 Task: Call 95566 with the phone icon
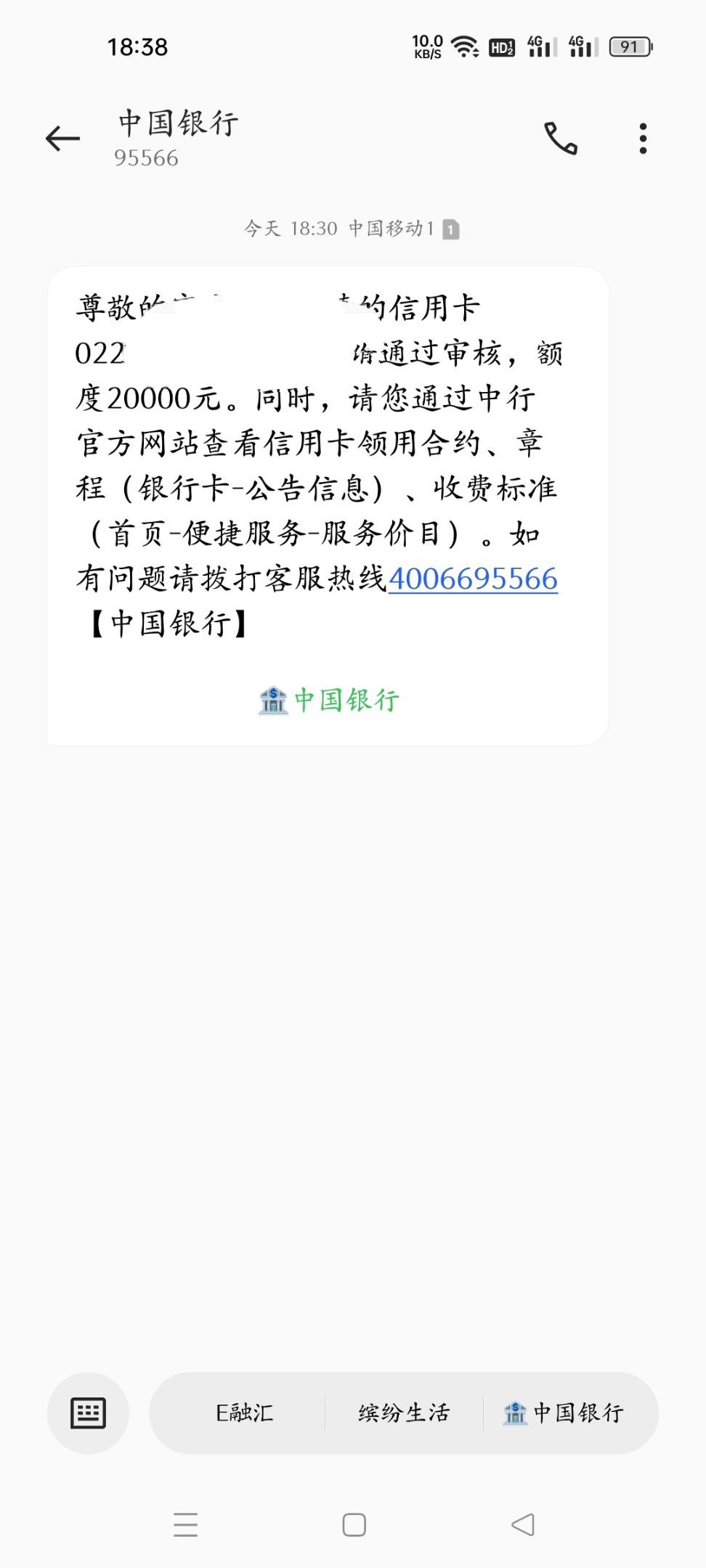[x=561, y=138]
